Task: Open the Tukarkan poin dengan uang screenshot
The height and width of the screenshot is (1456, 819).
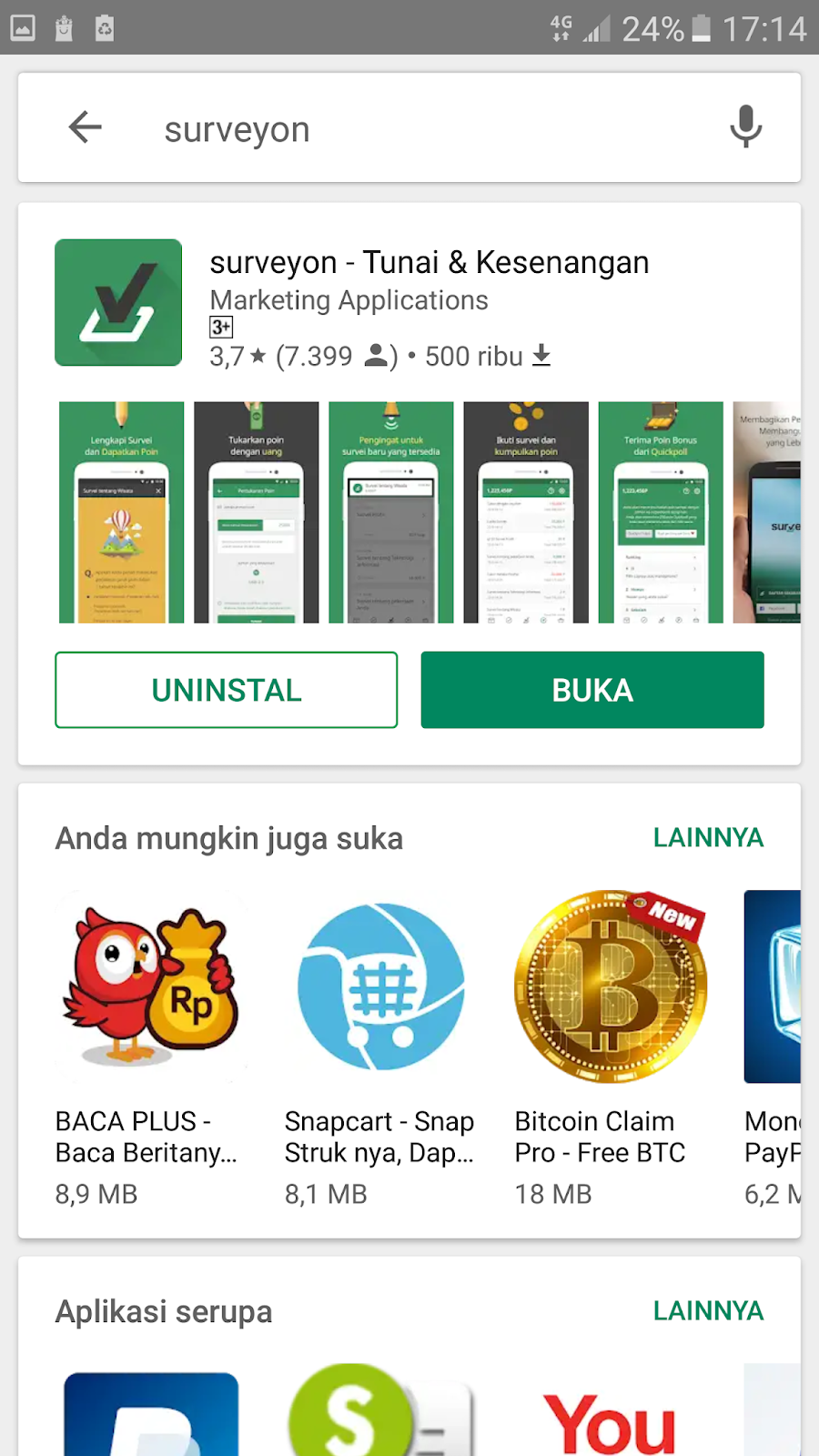Action: click(256, 511)
